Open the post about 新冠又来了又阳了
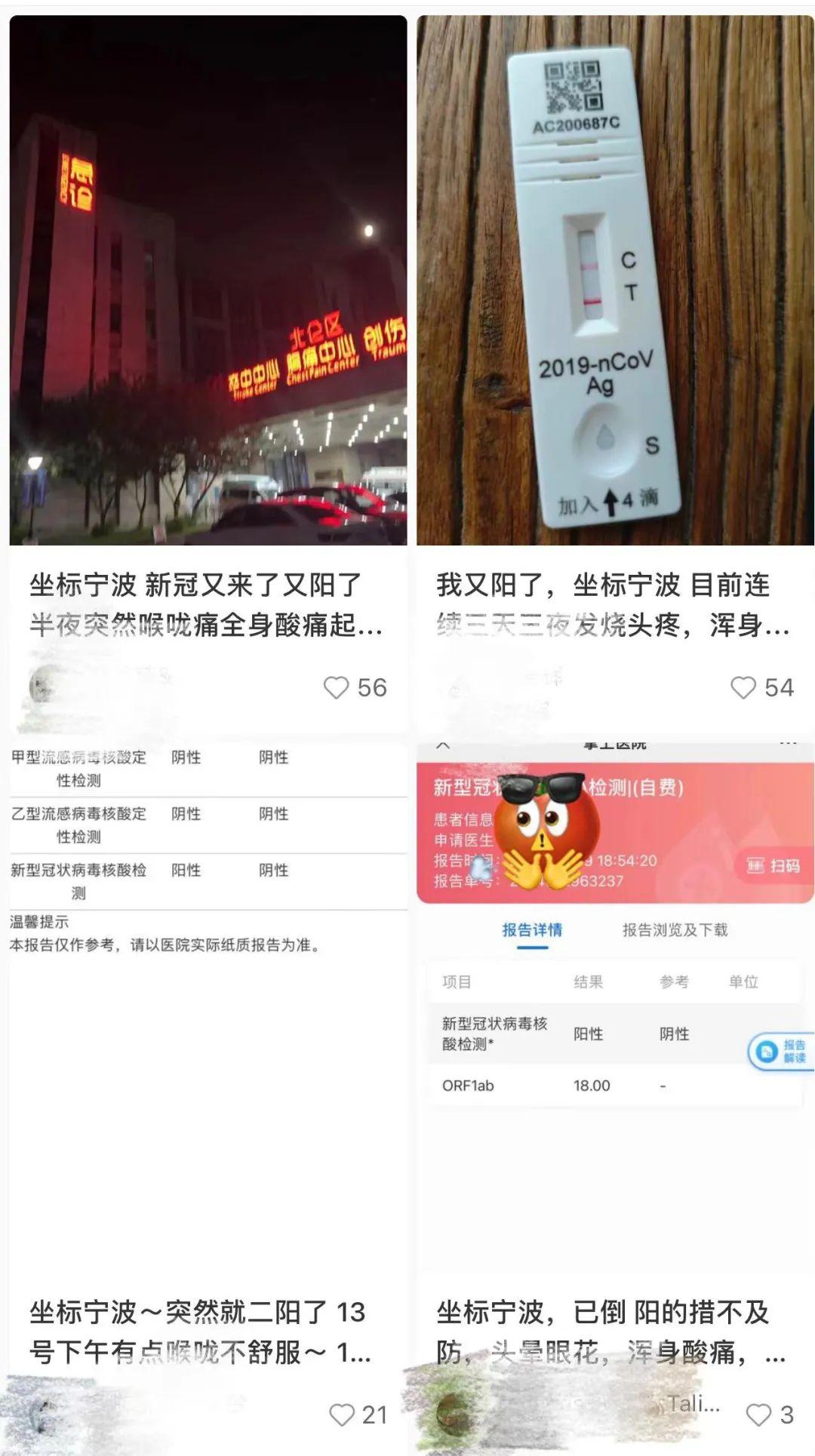Viewport: 815px width, 1456px height. (x=208, y=604)
